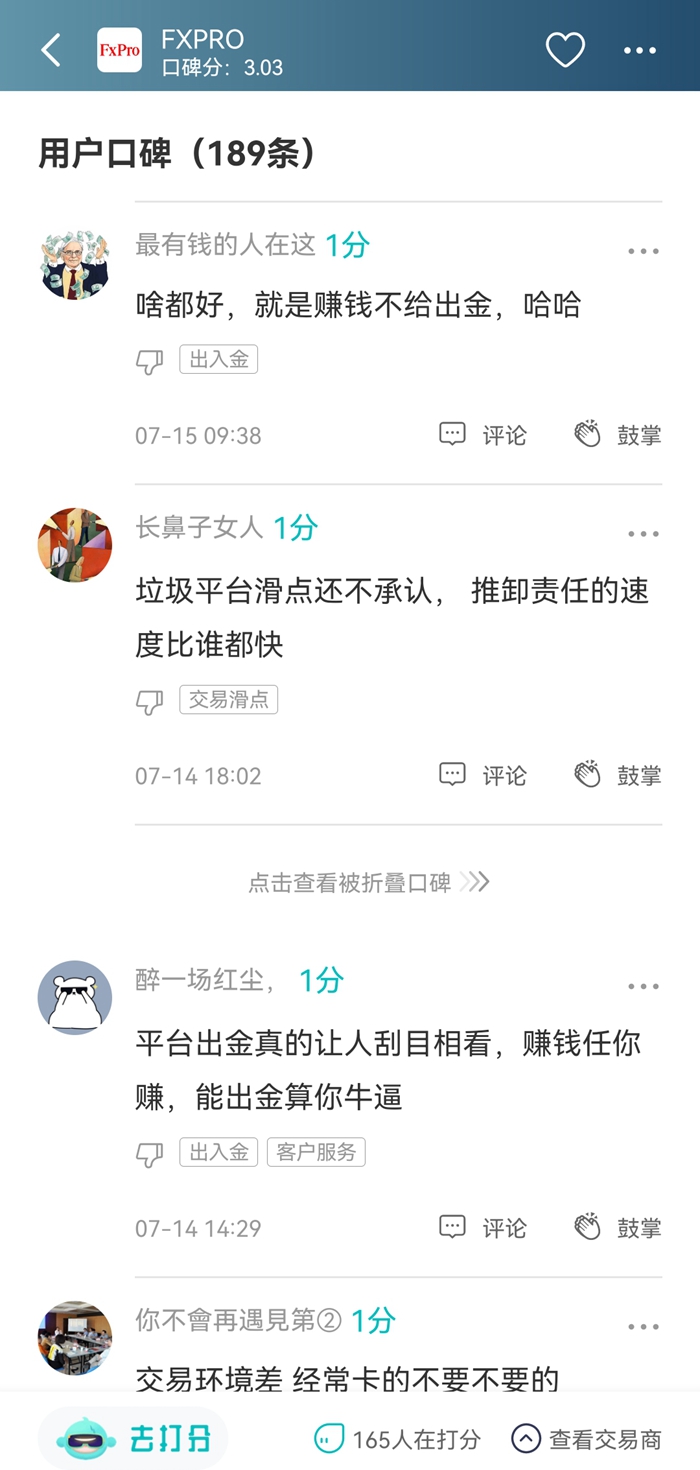Open options for 长鼻子女人's review
Screen dimensions: 700x1470
pos(643,534)
